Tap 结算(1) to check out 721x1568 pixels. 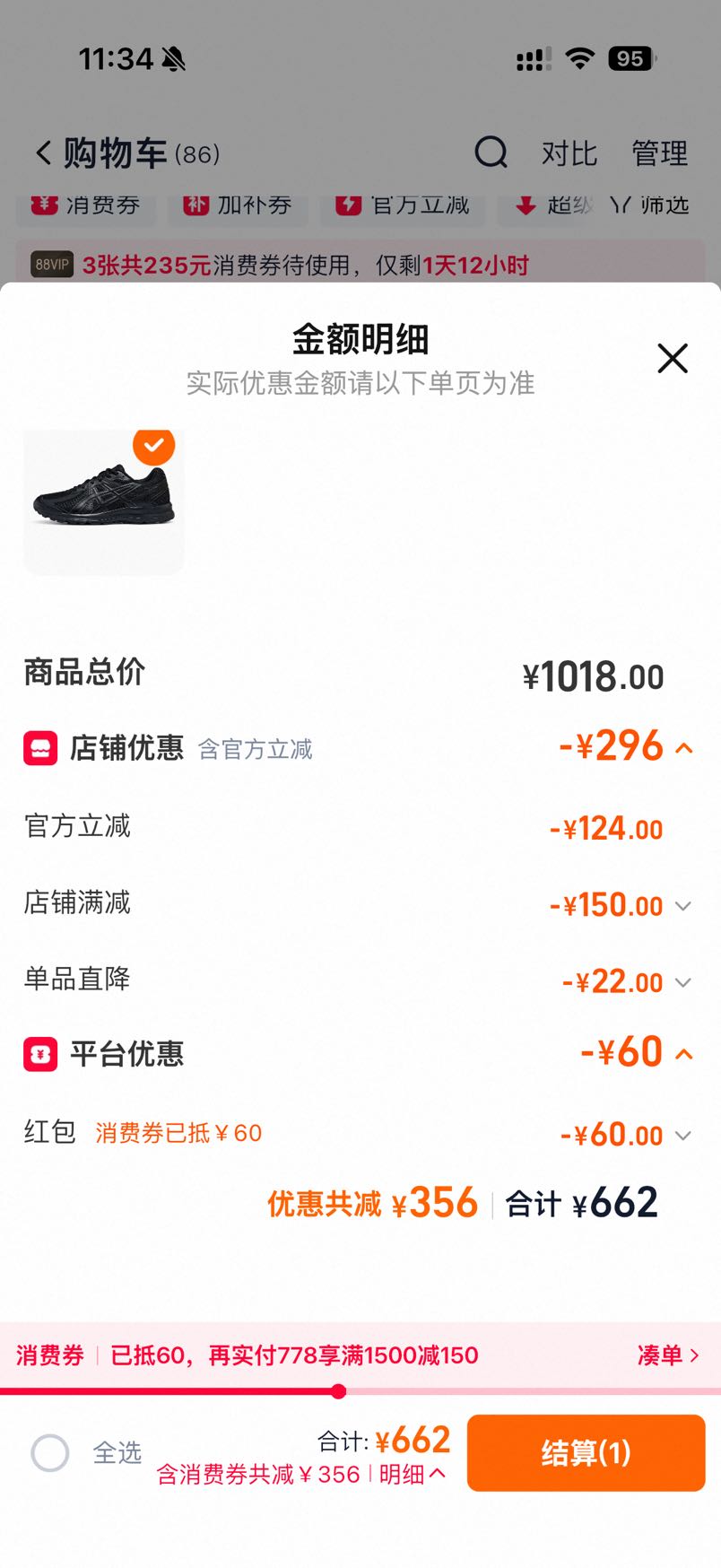[586, 1452]
